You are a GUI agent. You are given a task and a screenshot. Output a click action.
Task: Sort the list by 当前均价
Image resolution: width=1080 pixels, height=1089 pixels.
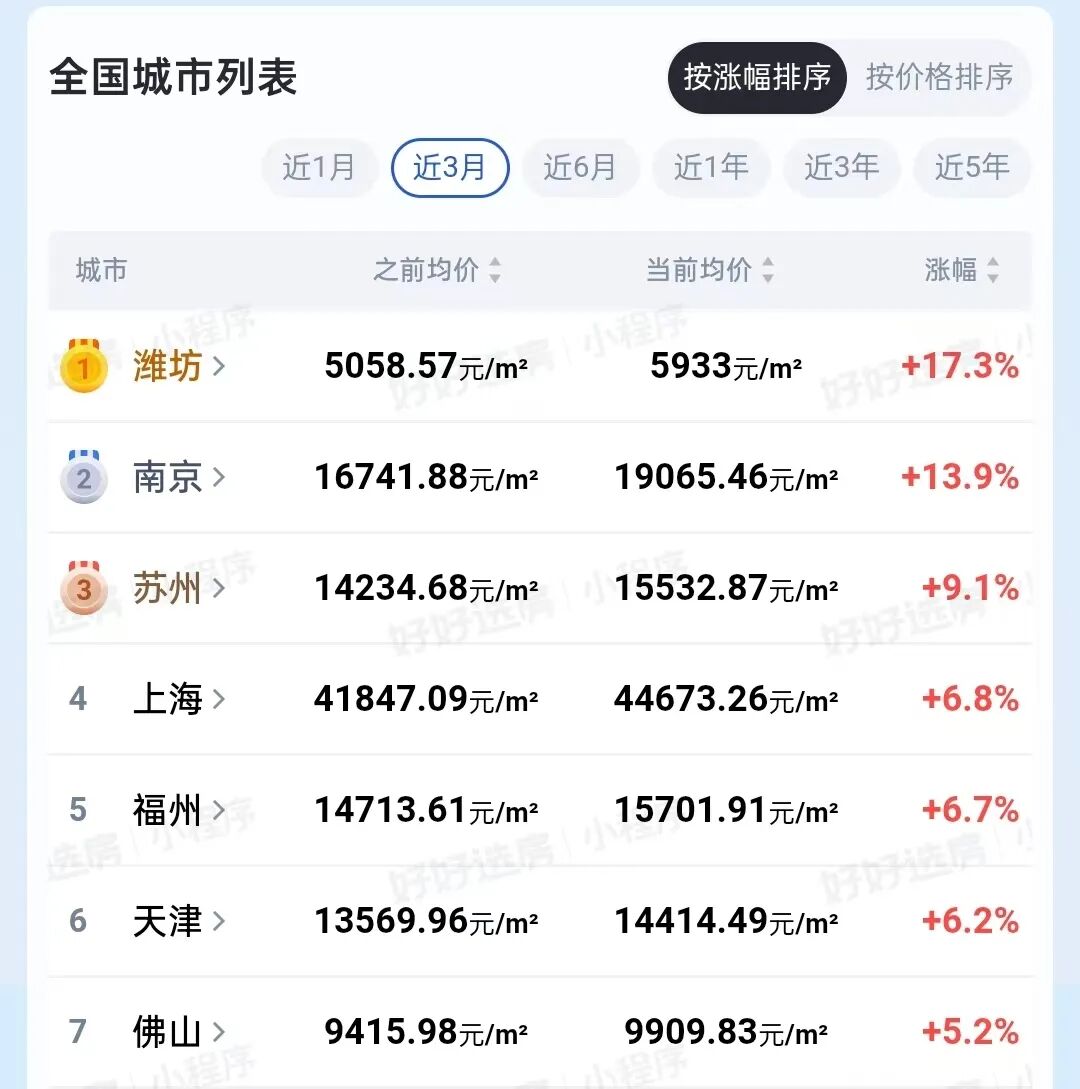(710, 270)
